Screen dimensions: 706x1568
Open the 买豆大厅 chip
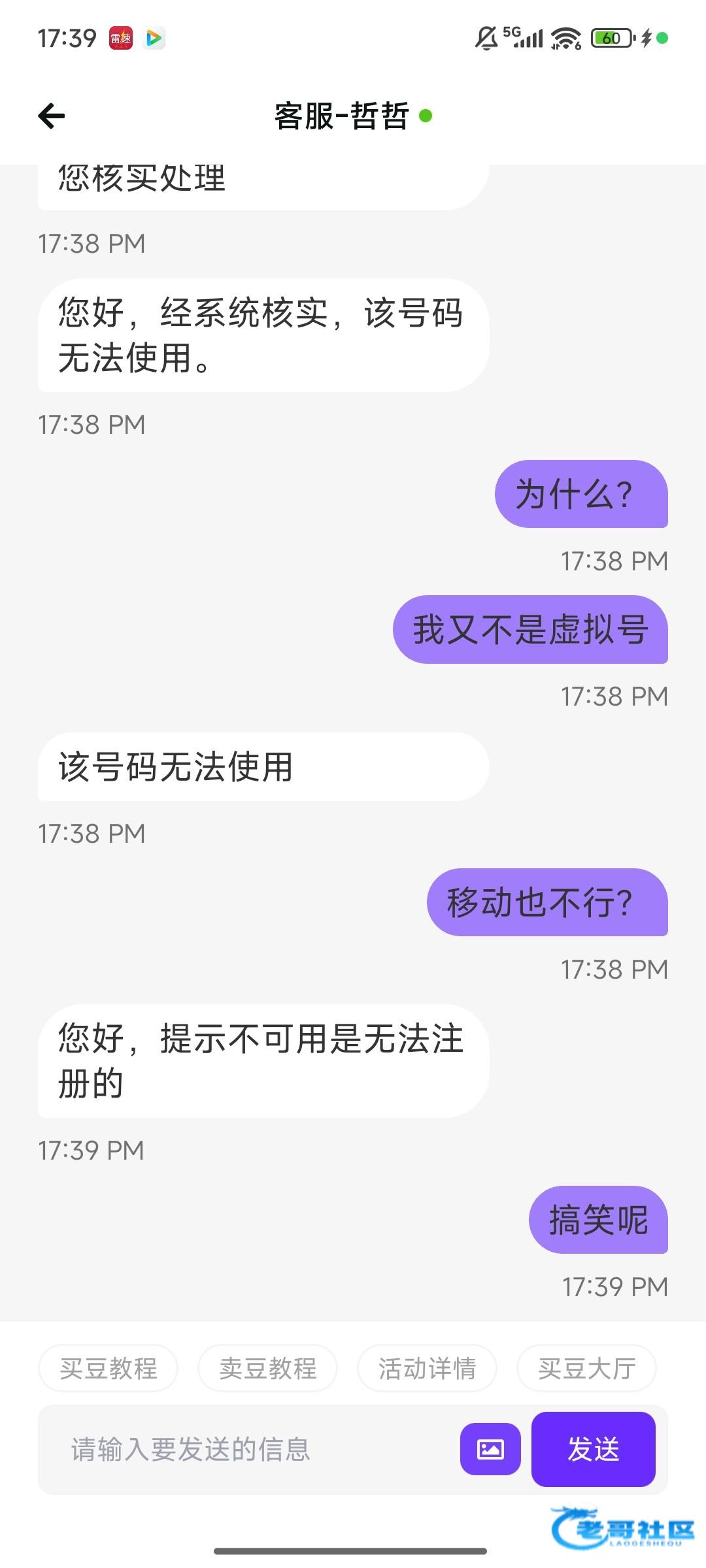coord(586,1369)
